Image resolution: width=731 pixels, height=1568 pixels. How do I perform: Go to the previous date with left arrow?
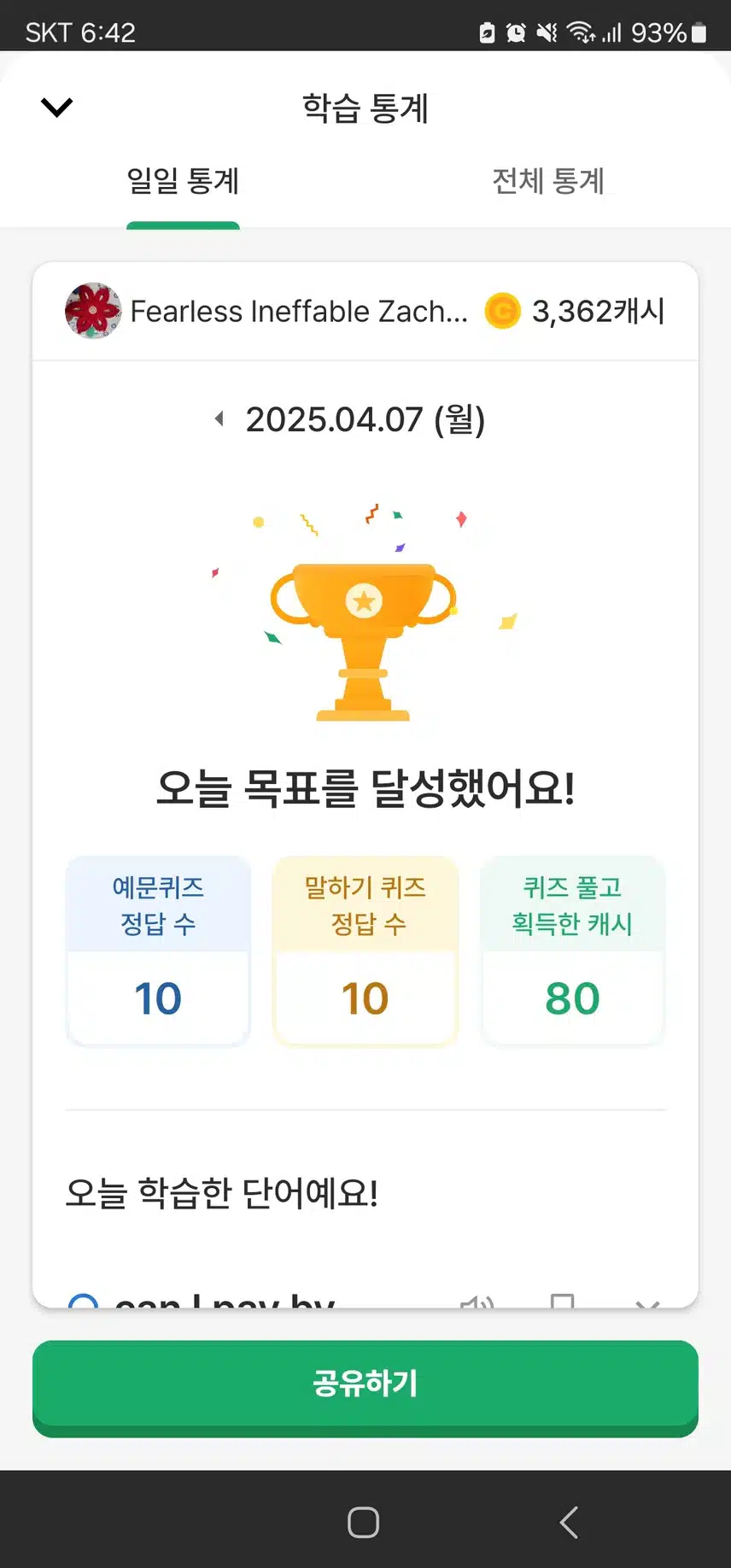coord(219,419)
